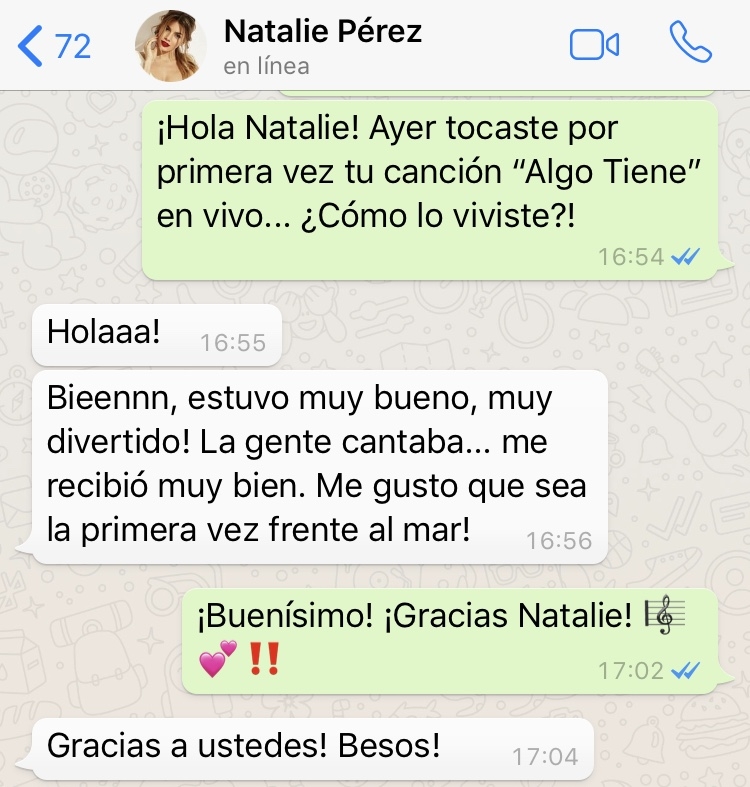The image size is (750, 787).
Task: Open contact info via the Natalie Pérez name
Action: (x=322, y=32)
